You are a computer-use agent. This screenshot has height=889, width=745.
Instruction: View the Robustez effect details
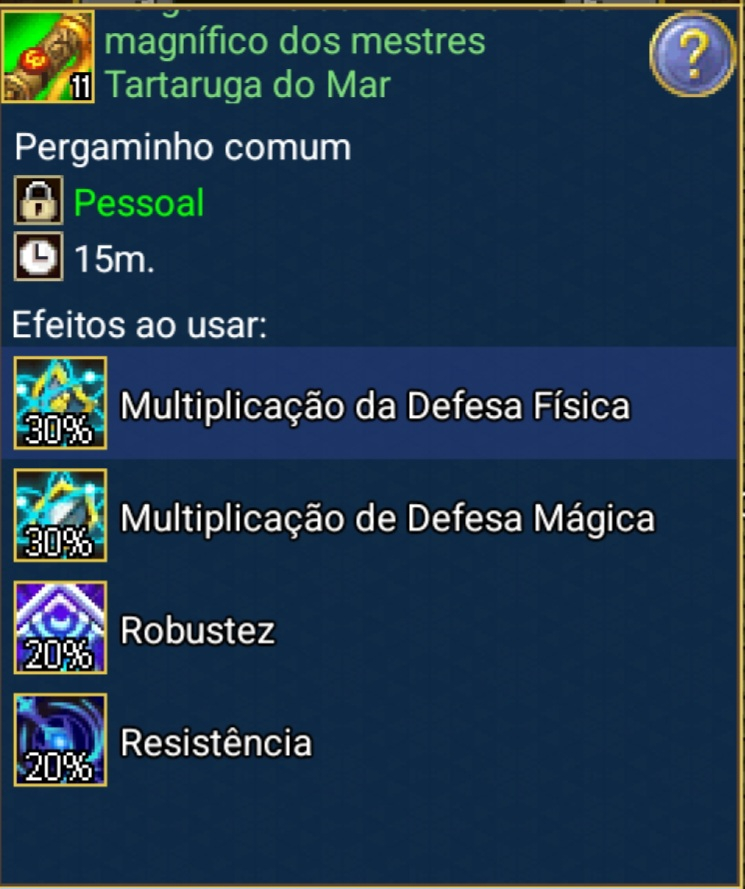pos(198,630)
